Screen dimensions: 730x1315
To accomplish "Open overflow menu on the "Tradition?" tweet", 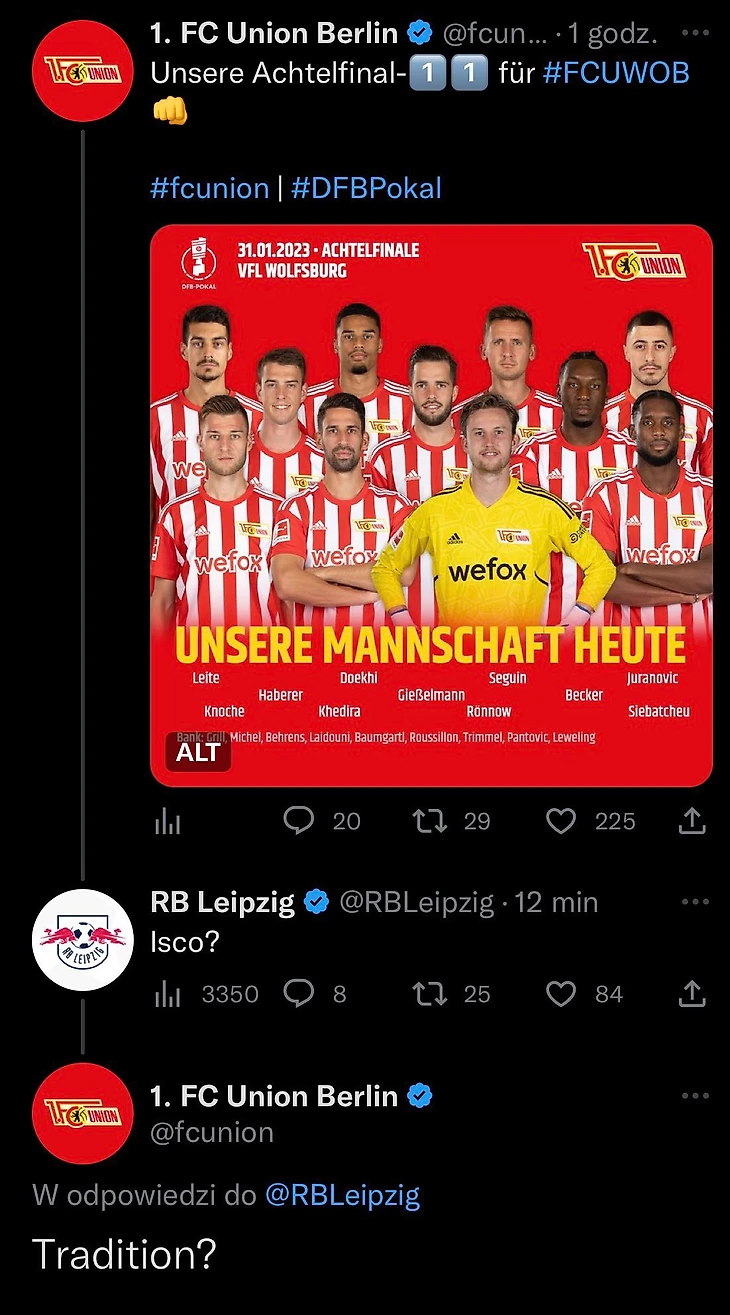I will (x=694, y=1096).
